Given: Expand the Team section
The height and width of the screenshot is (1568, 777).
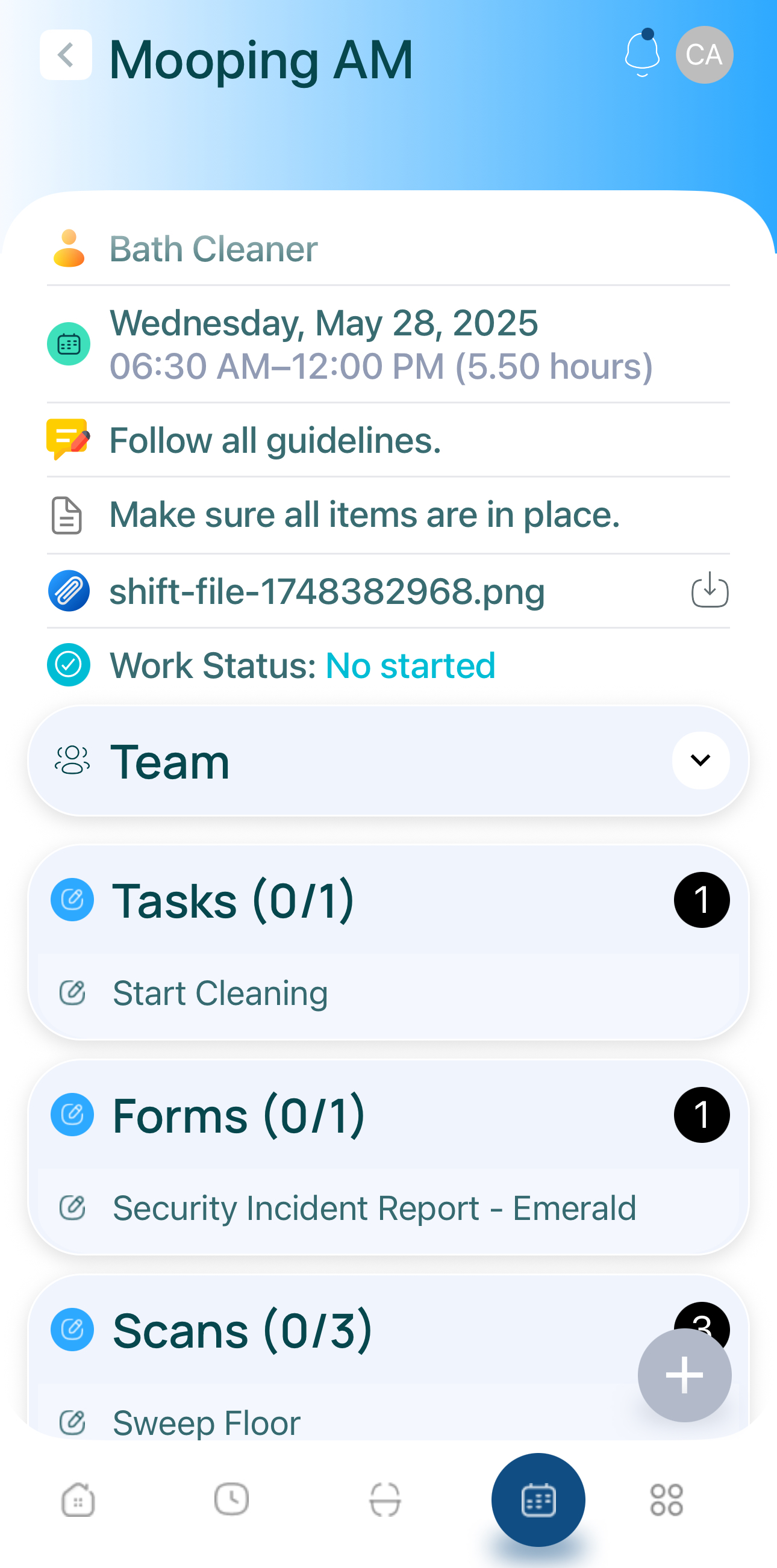Looking at the screenshot, I should (701, 761).
